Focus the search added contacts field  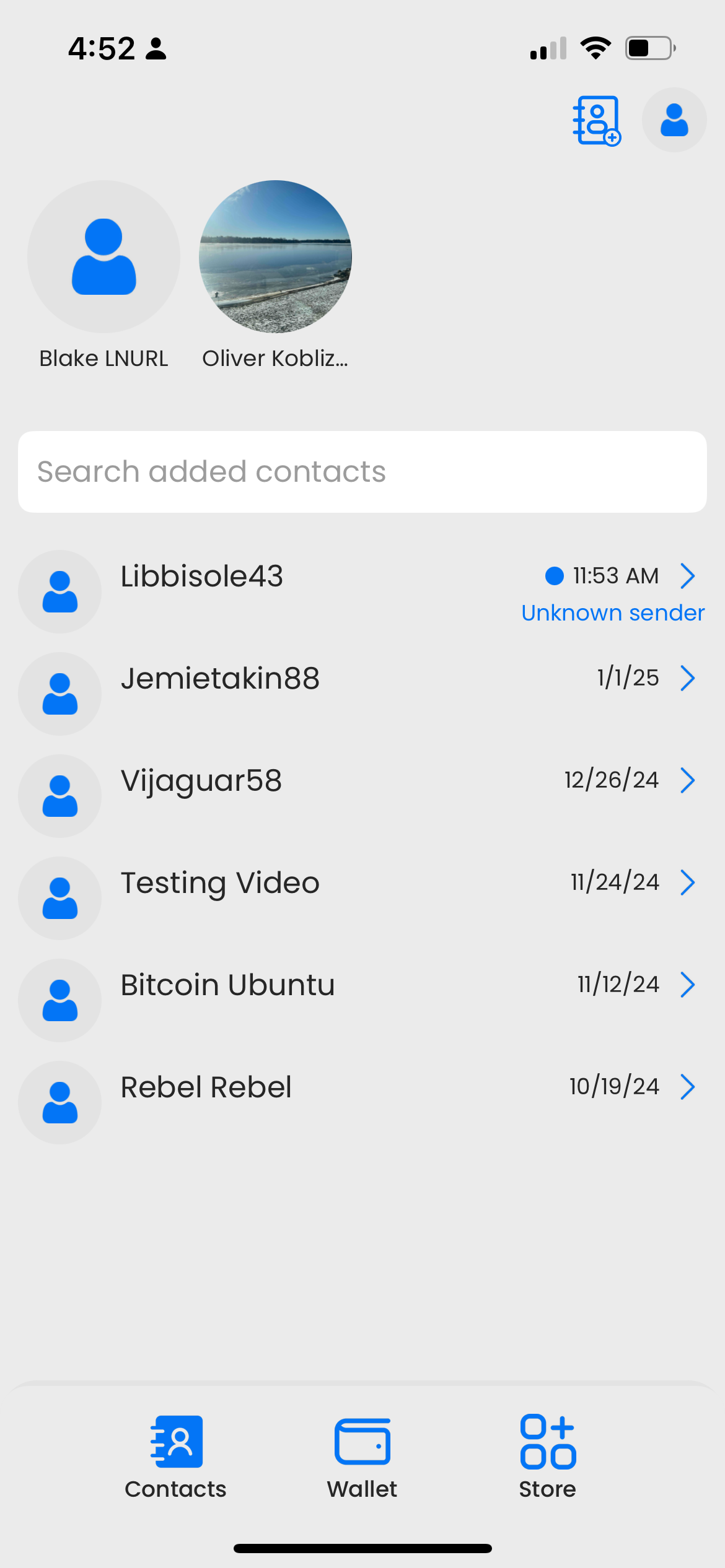(362, 472)
